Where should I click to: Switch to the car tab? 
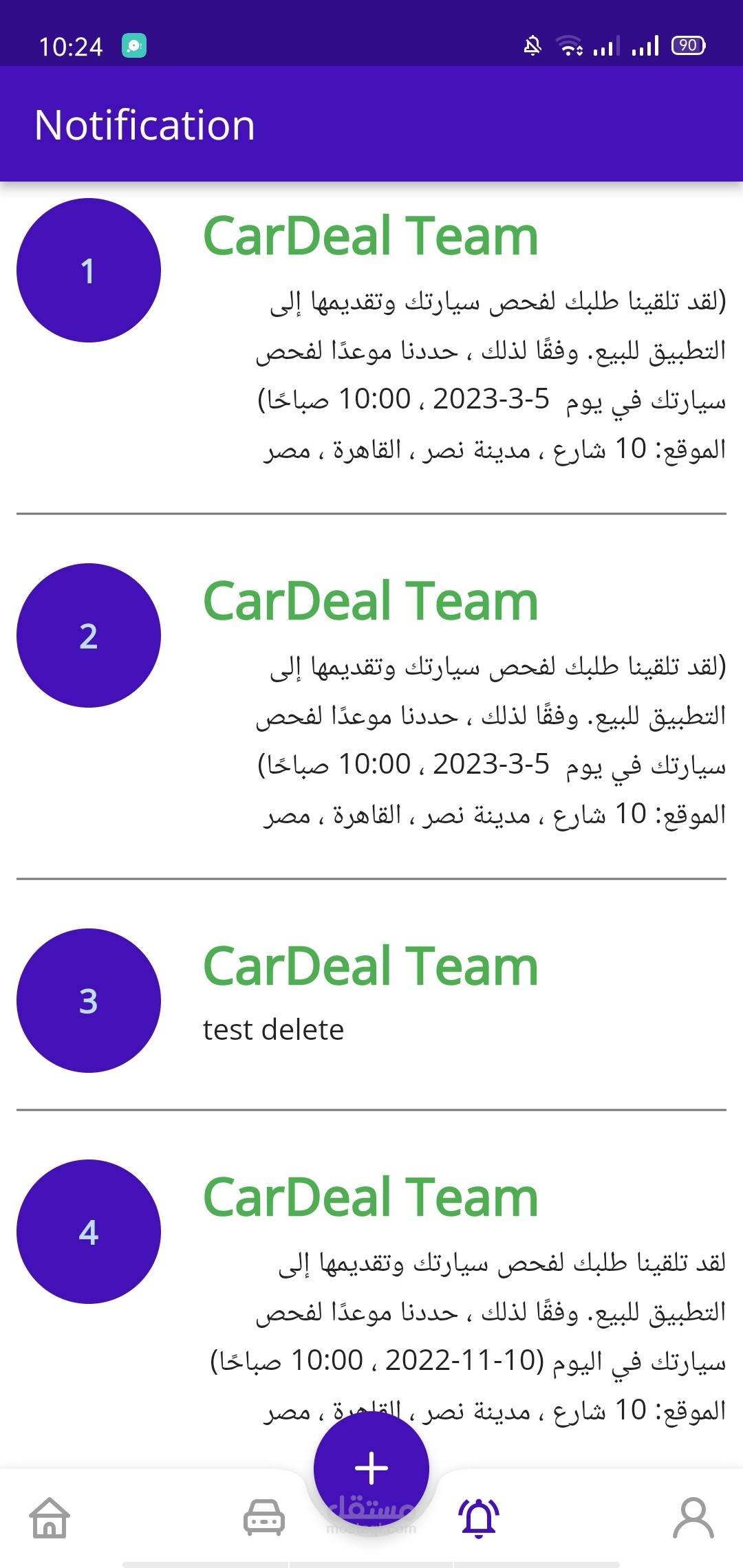(x=264, y=1517)
